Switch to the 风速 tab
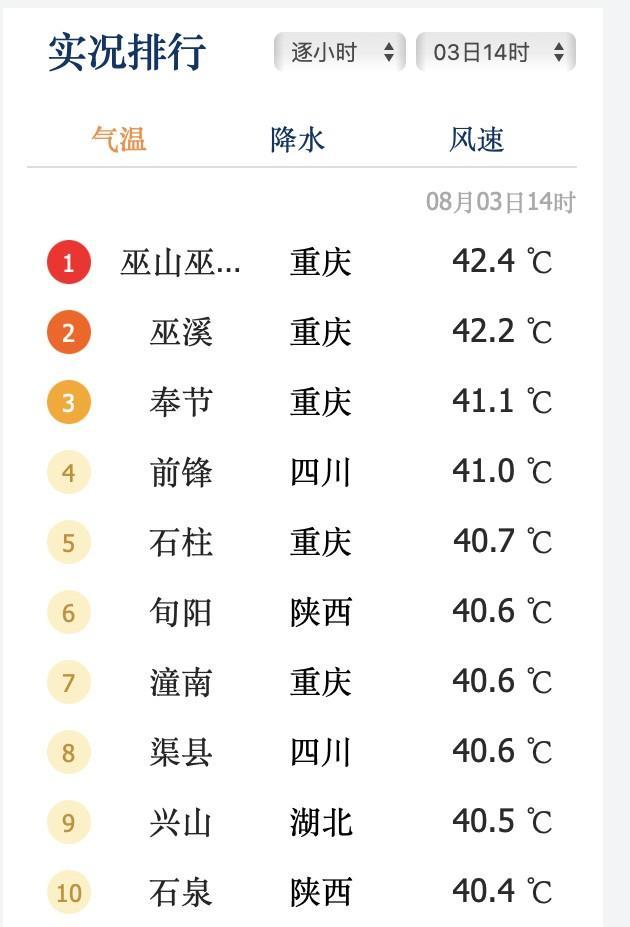 [x=476, y=140]
